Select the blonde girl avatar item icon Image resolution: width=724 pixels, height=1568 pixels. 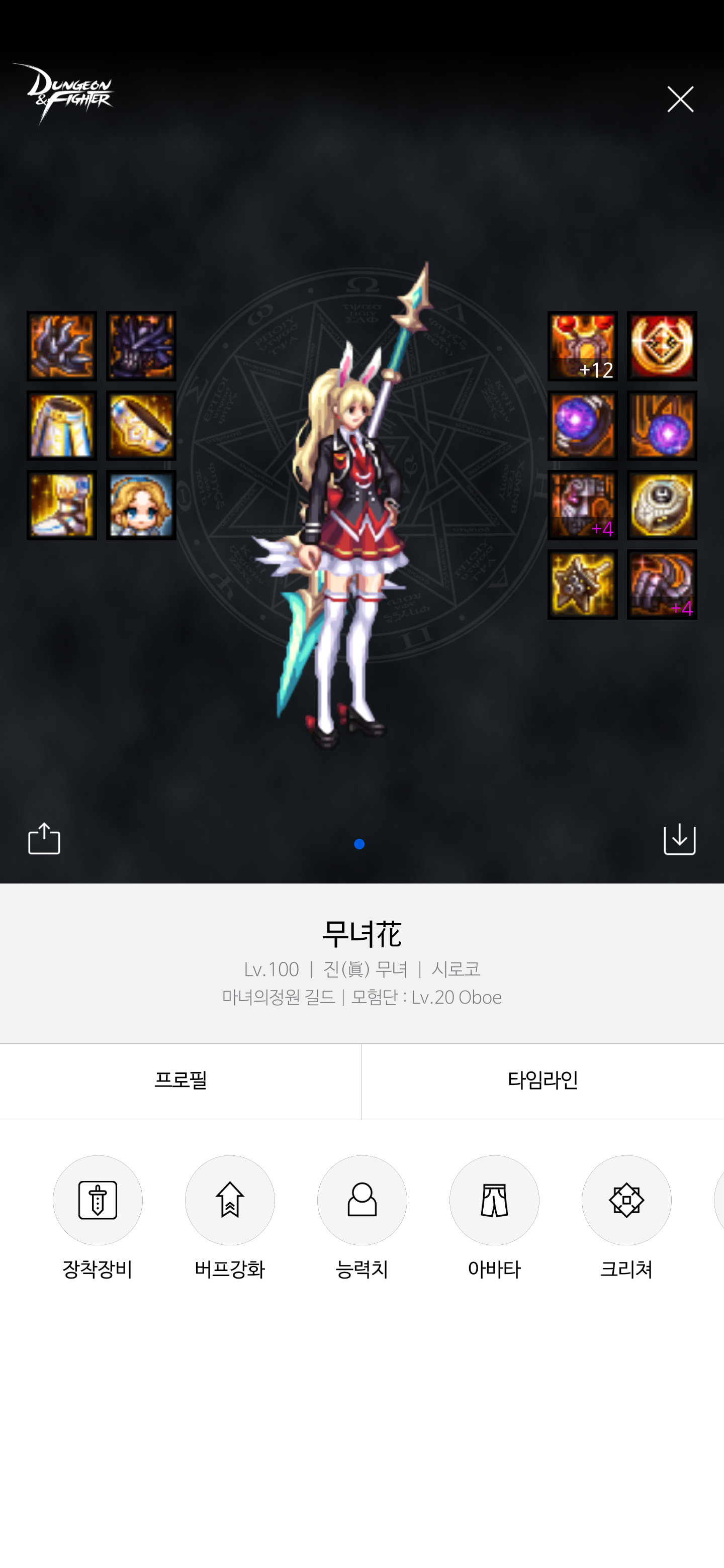coord(141,505)
